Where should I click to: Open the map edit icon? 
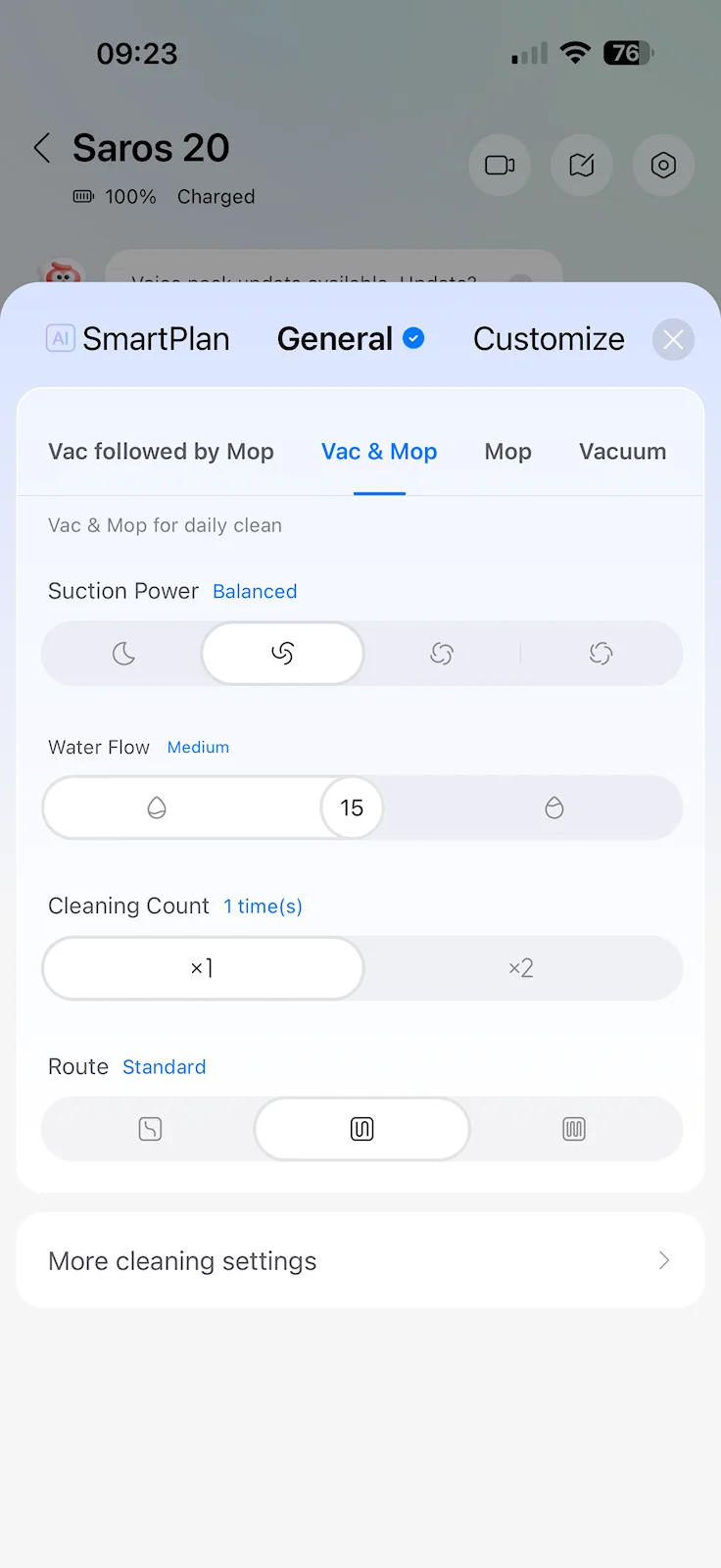[582, 166]
